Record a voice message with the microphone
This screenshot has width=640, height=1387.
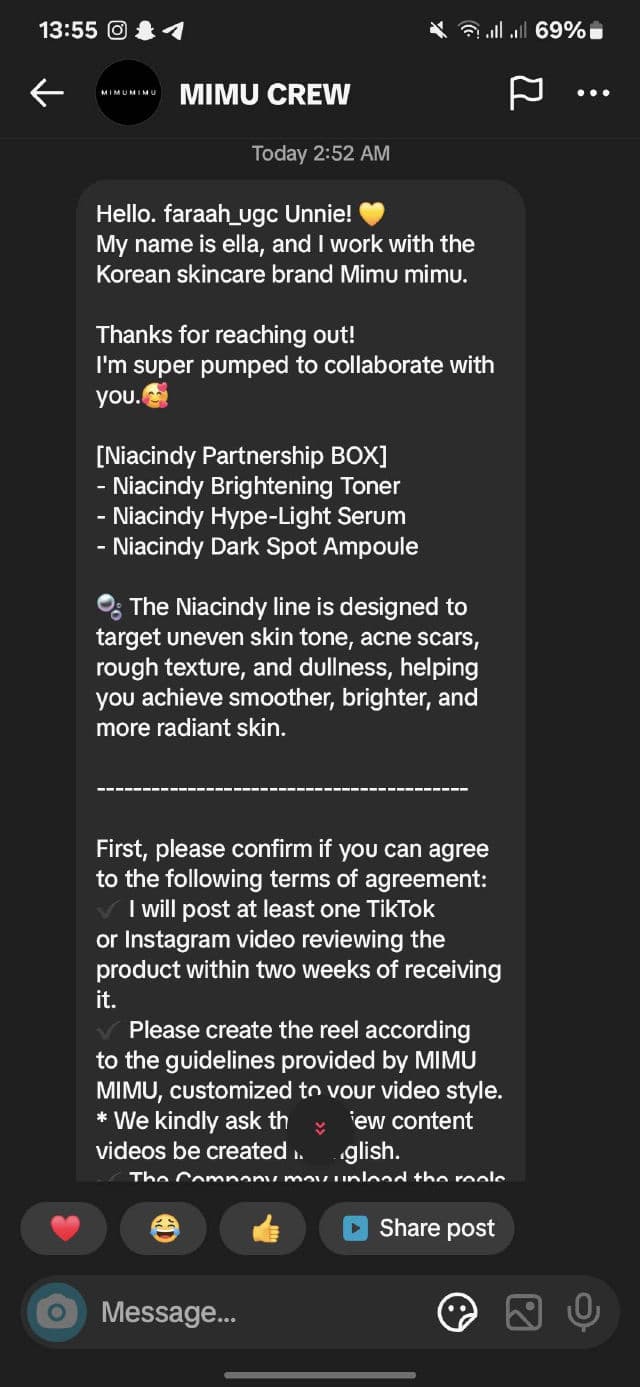583,1312
